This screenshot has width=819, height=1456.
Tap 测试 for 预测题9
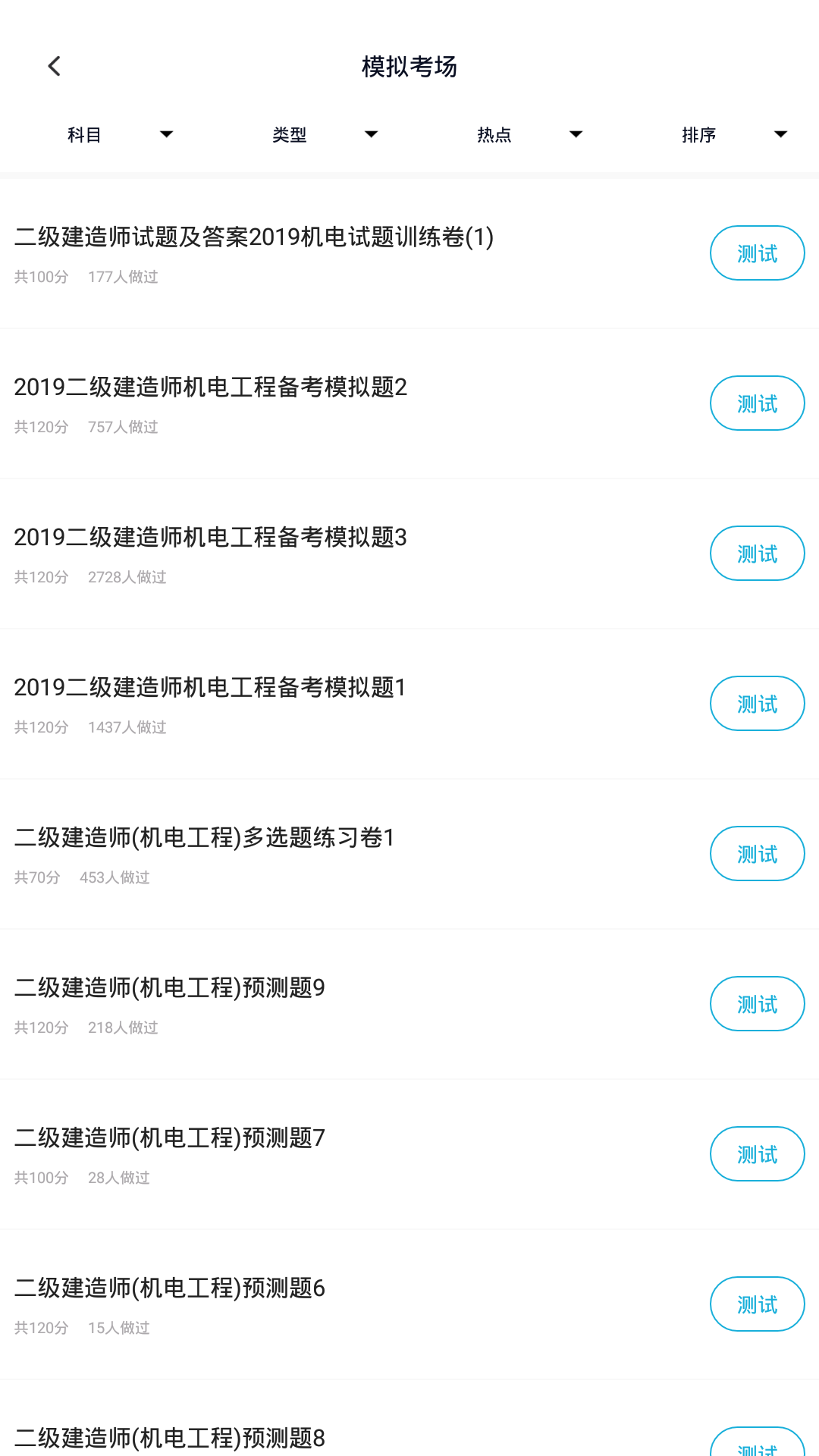(x=757, y=1003)
